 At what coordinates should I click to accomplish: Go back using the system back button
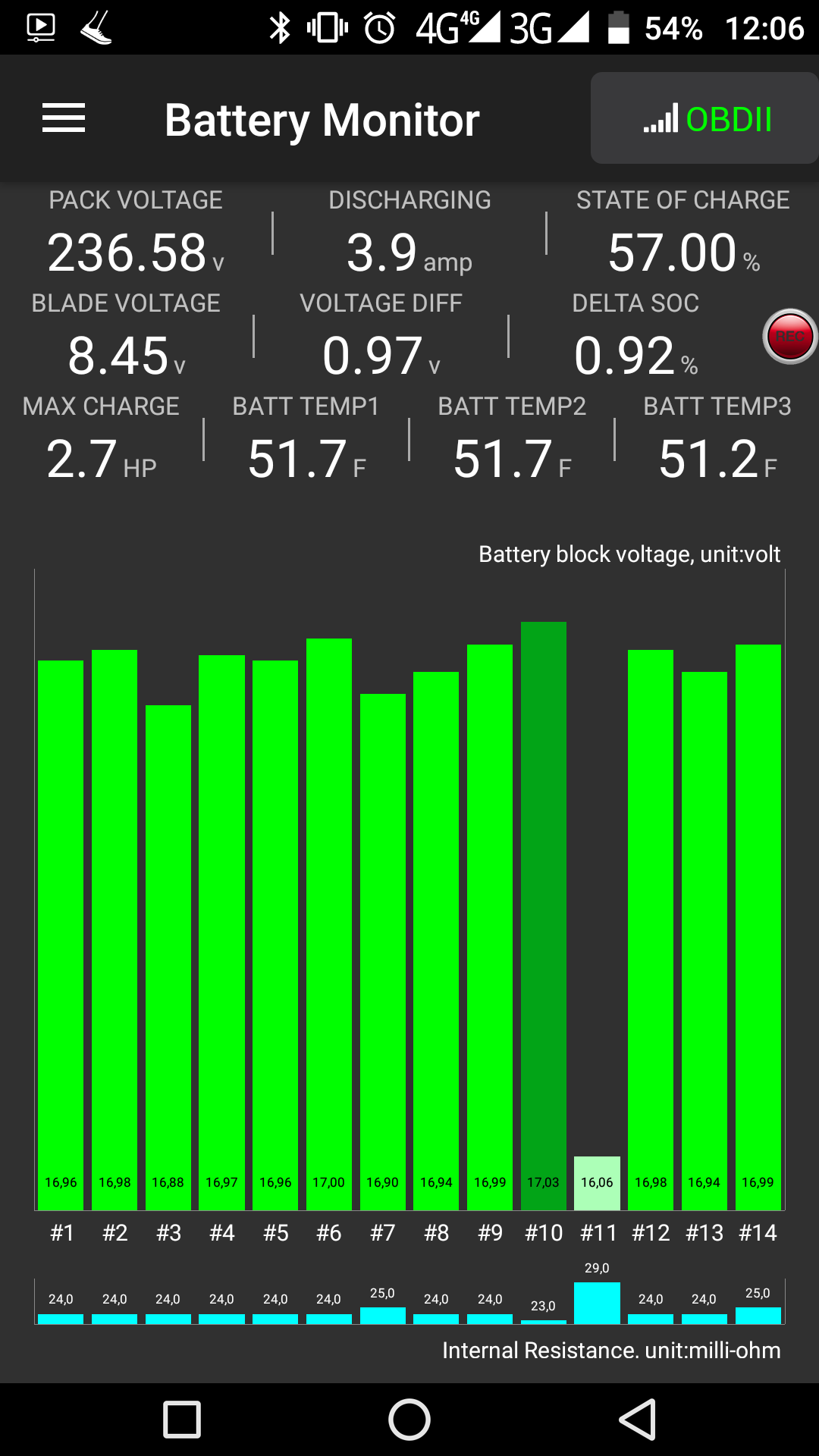click(x=638, y=1419)
